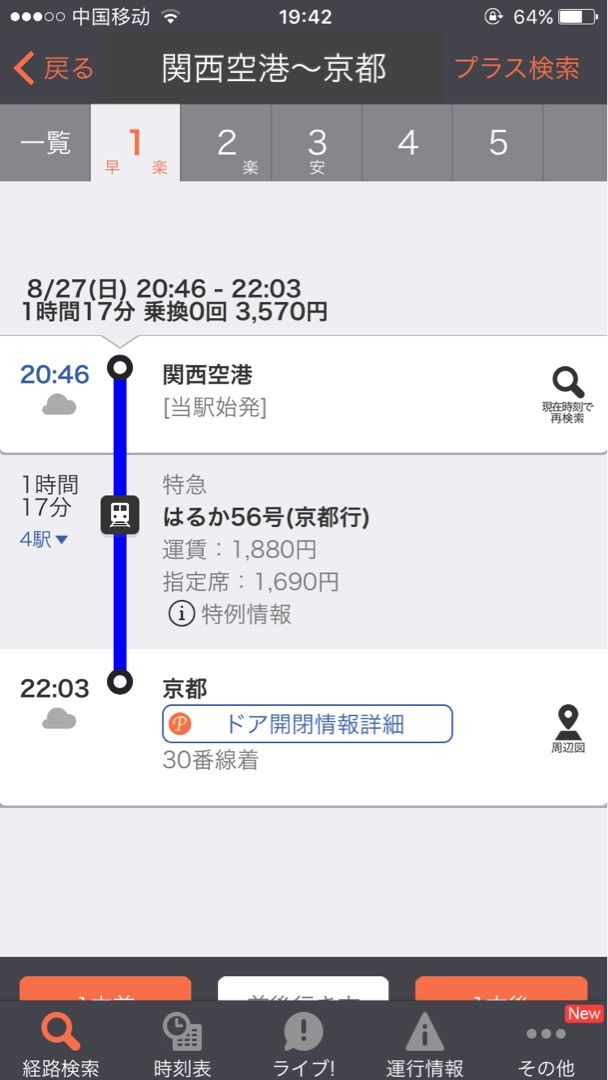Viewport: 608px width, 1080px height.
Task: Expand the 4駅 stops list
Action: (x=43, y=540)
